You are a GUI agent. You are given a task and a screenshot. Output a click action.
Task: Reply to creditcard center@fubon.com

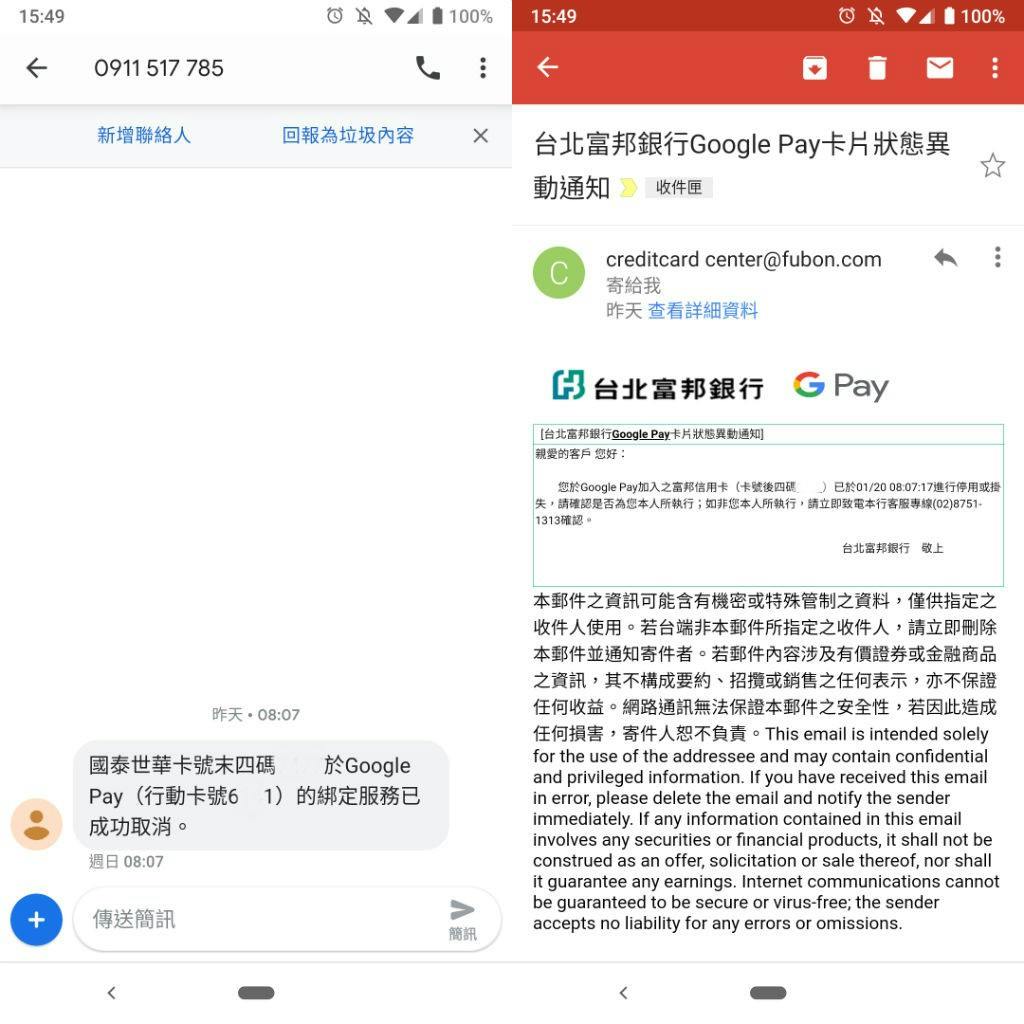(x=945, y=258)
